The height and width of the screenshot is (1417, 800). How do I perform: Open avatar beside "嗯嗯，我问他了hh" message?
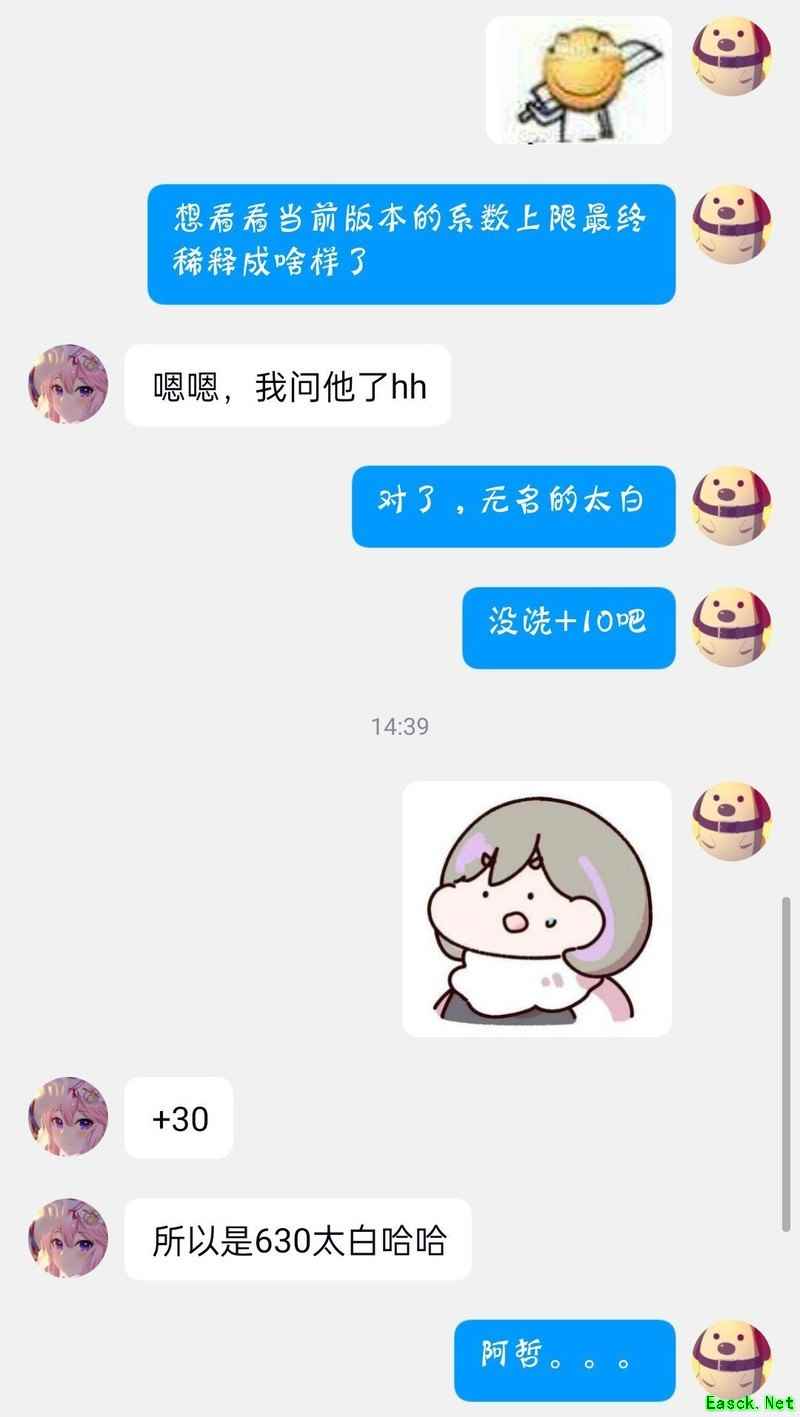click(68, 384)
